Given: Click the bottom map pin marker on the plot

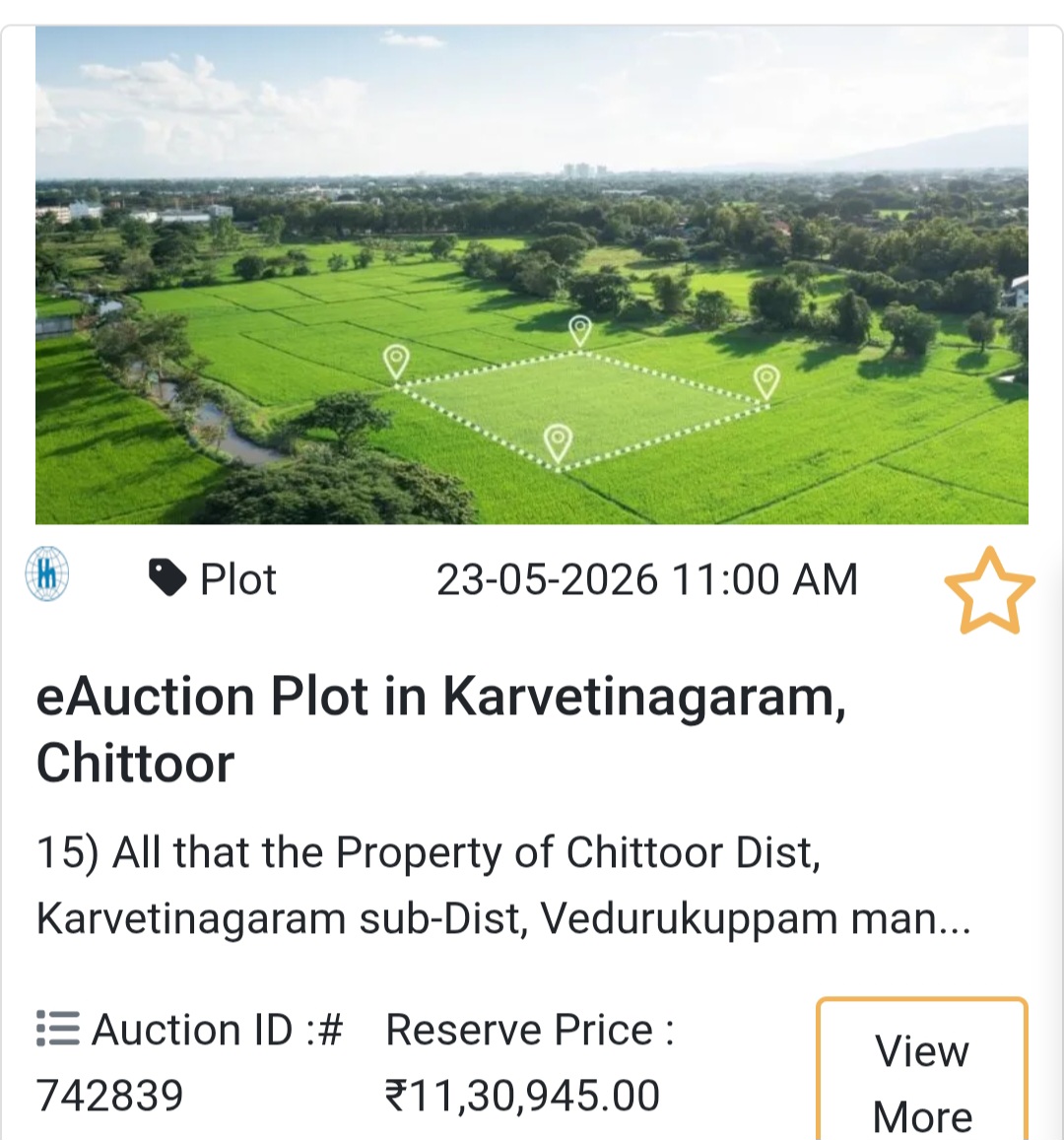Looking at the screenshot, I should pos(559,438).
